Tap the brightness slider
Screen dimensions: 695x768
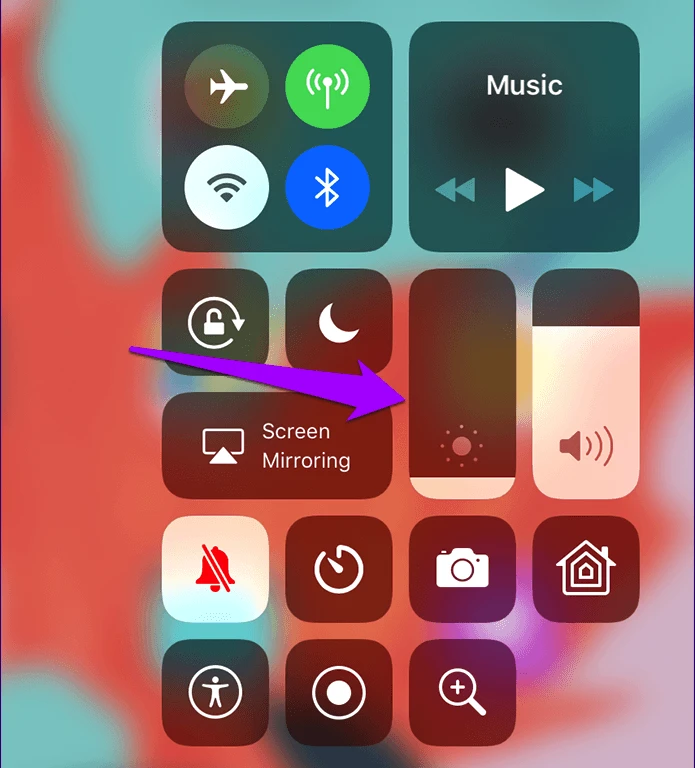click(462, 384)
